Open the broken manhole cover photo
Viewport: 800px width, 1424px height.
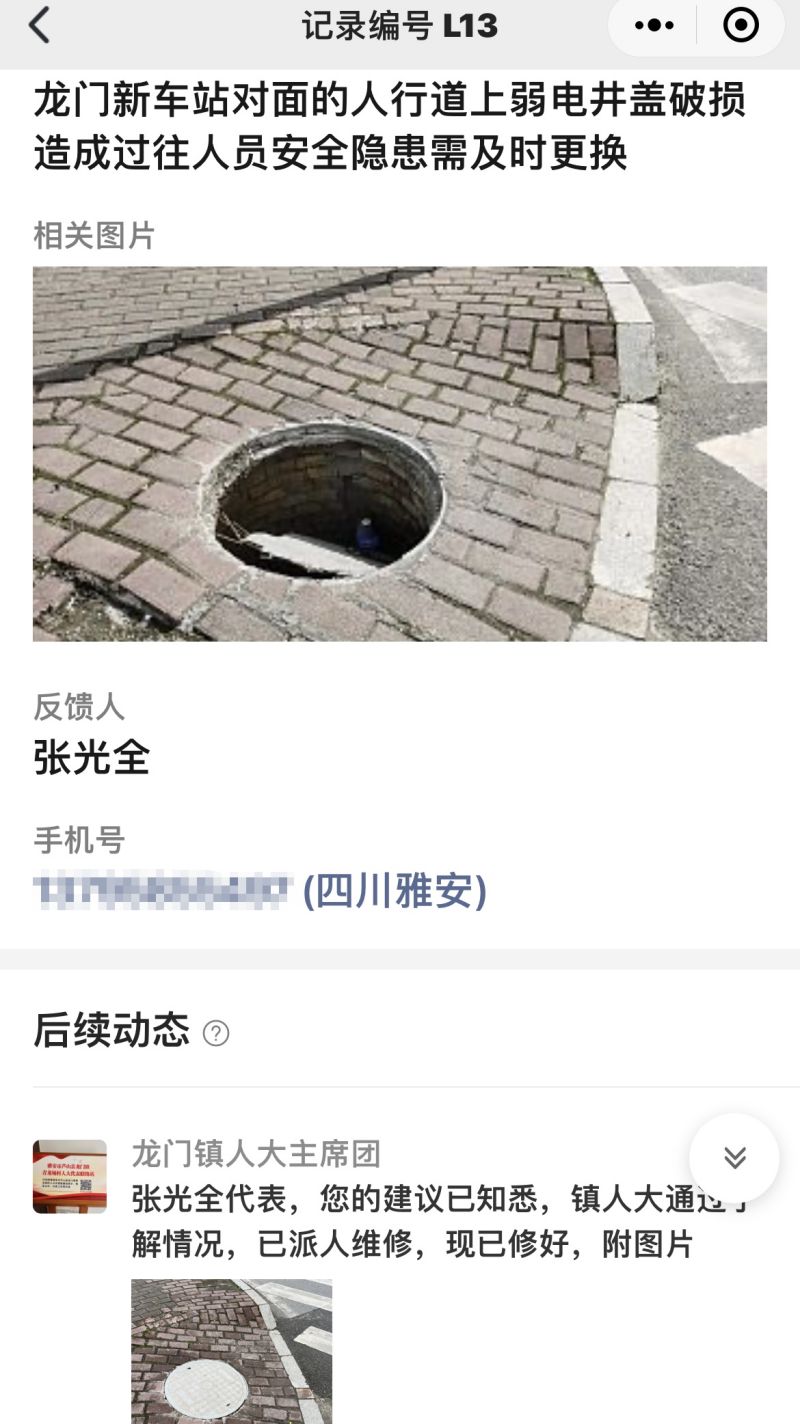pos(400,453)
